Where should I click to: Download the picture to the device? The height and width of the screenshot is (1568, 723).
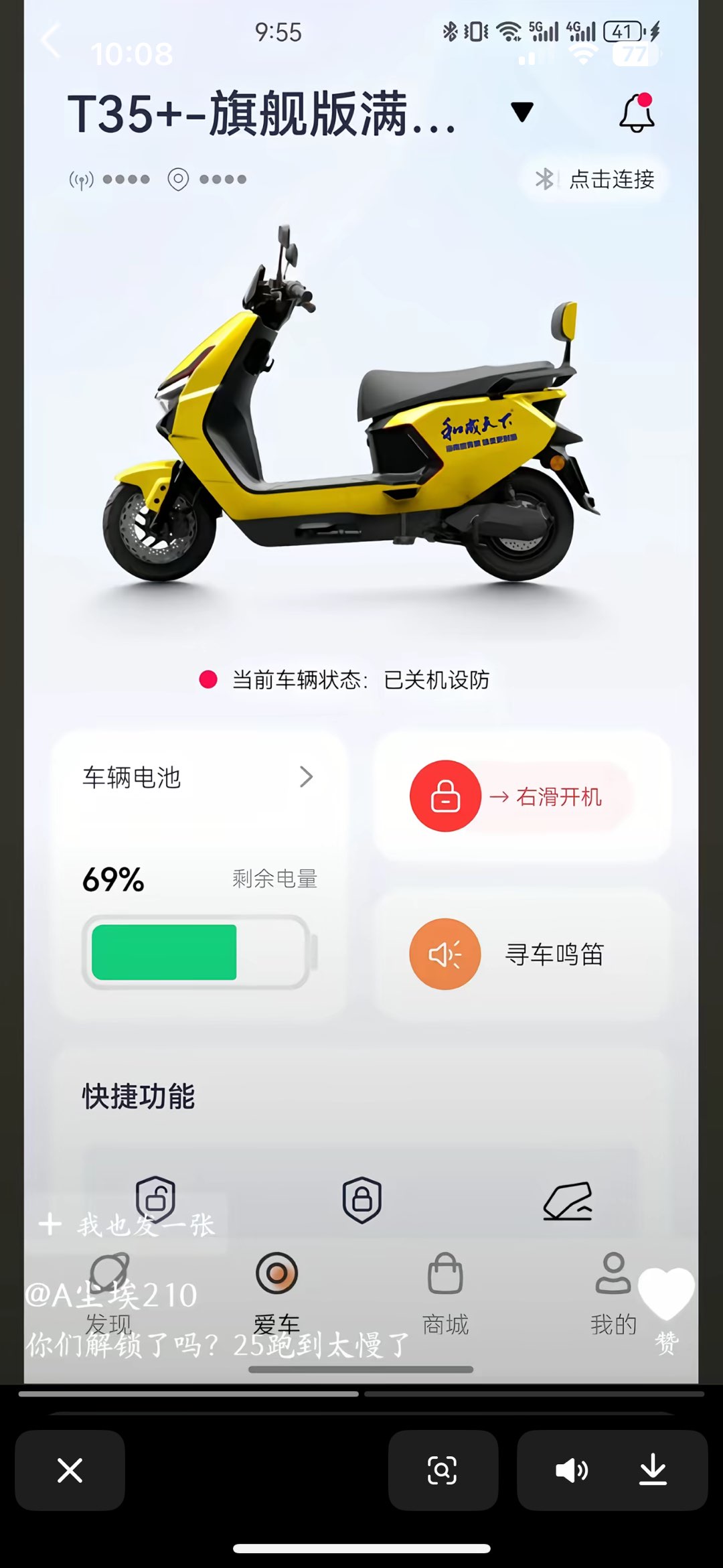(x=653, y=1470)
